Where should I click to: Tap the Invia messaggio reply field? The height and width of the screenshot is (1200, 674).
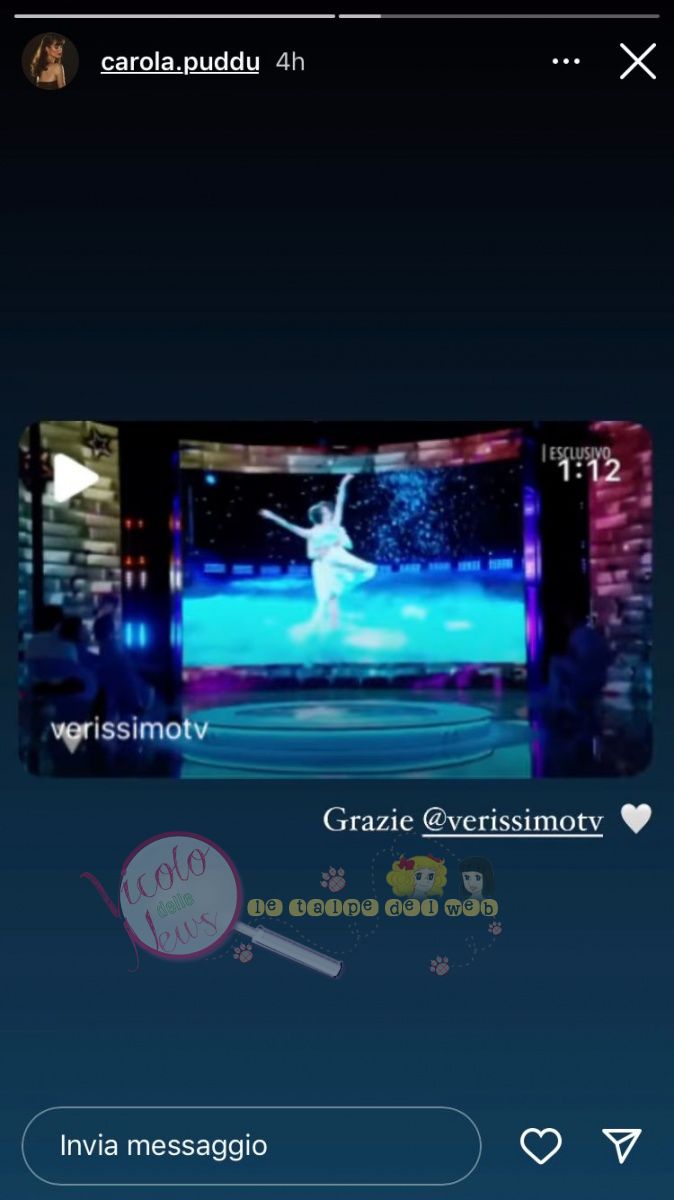click(250, 1145)
